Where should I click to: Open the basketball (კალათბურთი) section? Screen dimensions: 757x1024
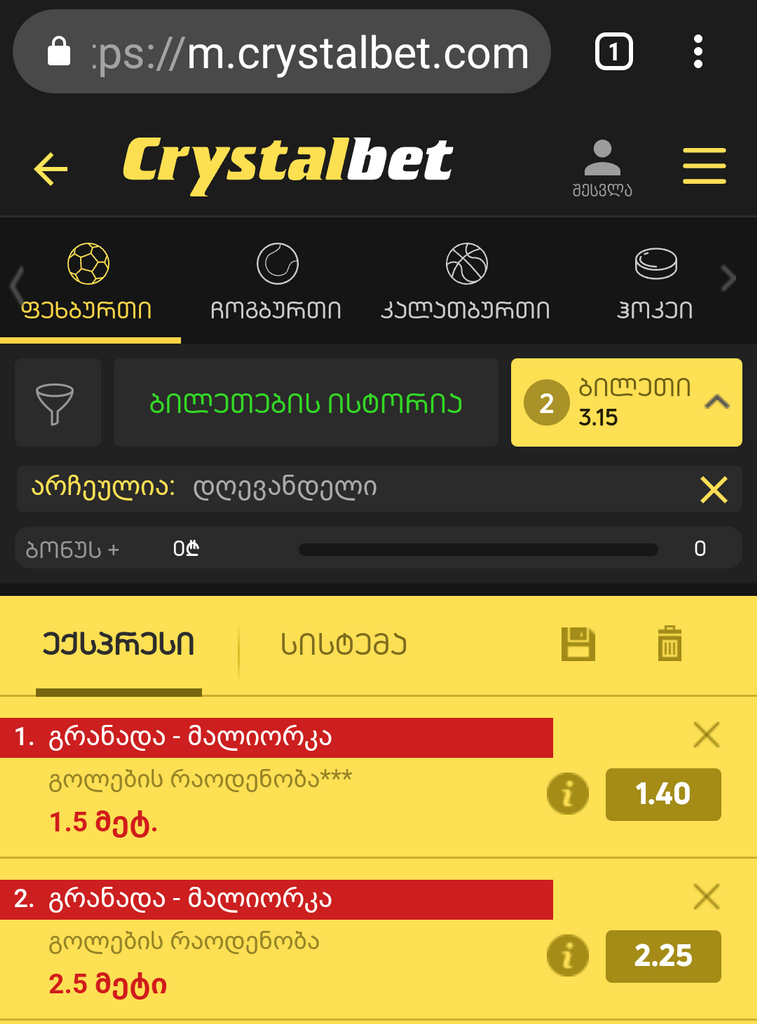[464, 265]
